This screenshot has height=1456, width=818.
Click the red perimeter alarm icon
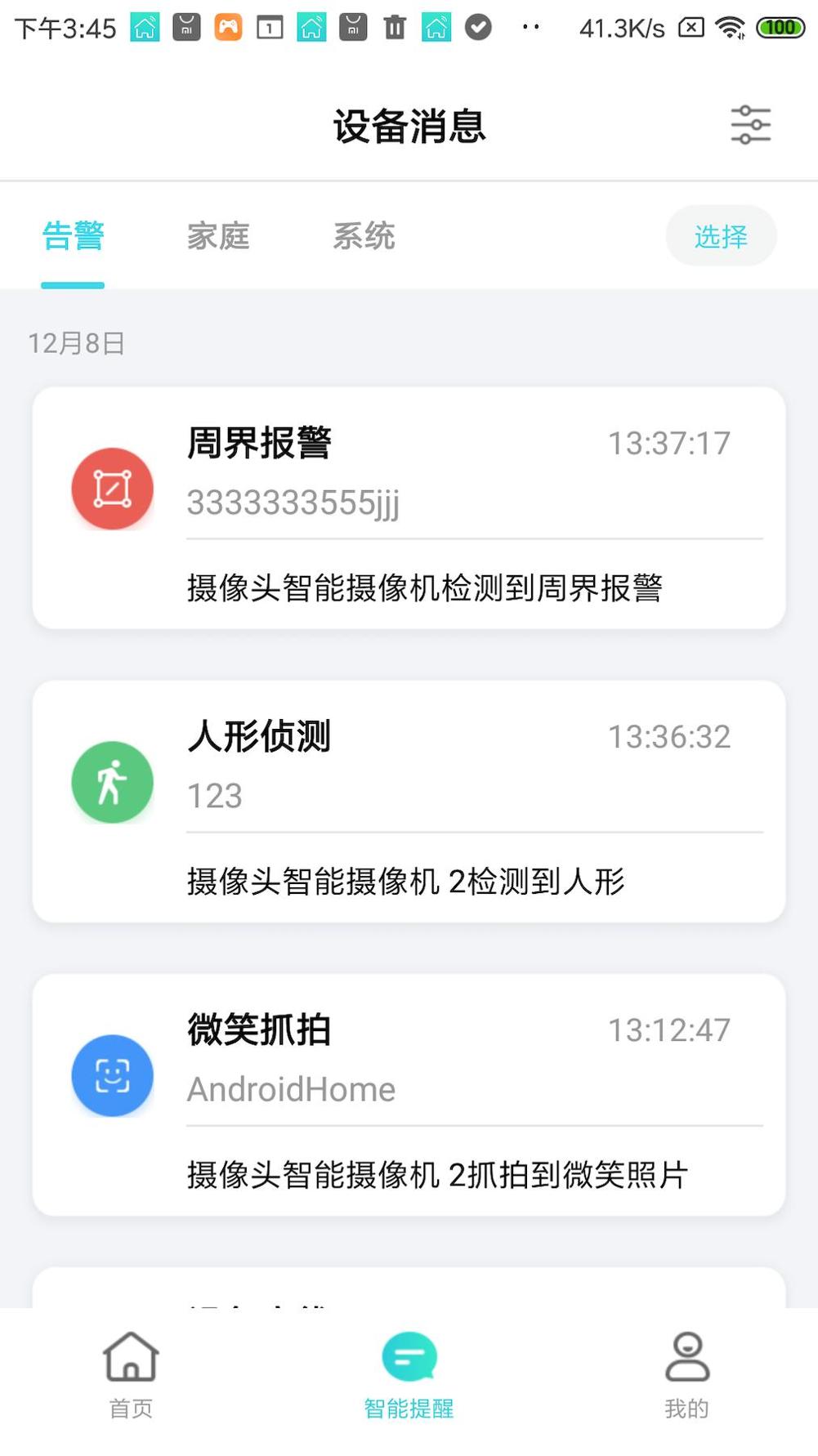coord(112,488)
